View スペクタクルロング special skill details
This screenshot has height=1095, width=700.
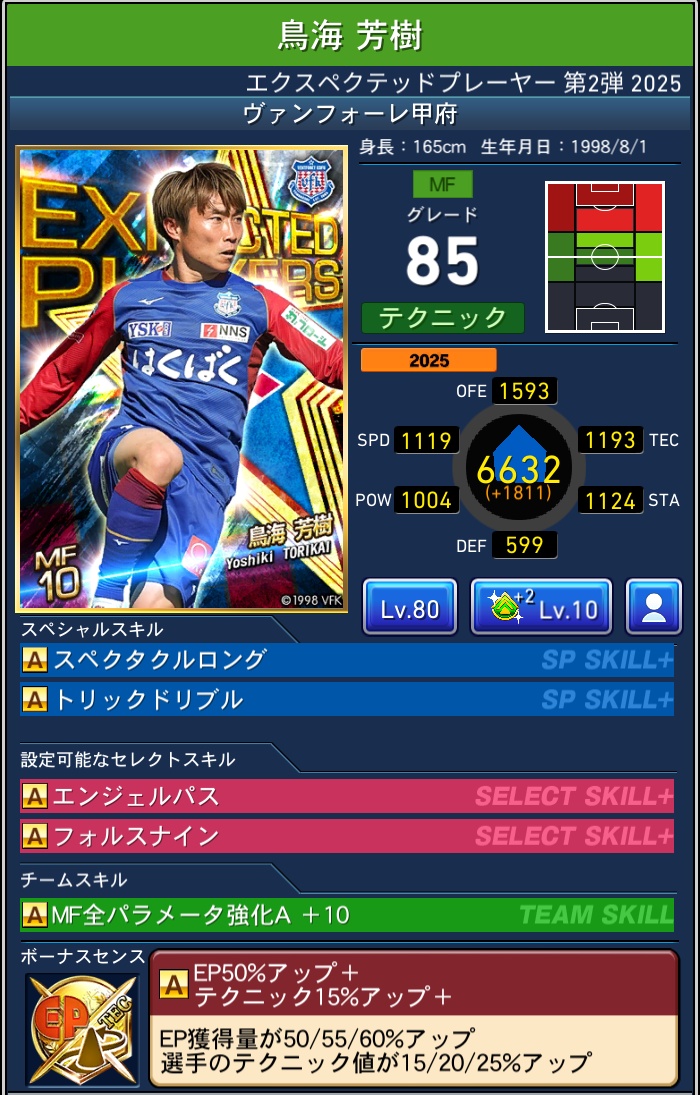tap(346, 660)
